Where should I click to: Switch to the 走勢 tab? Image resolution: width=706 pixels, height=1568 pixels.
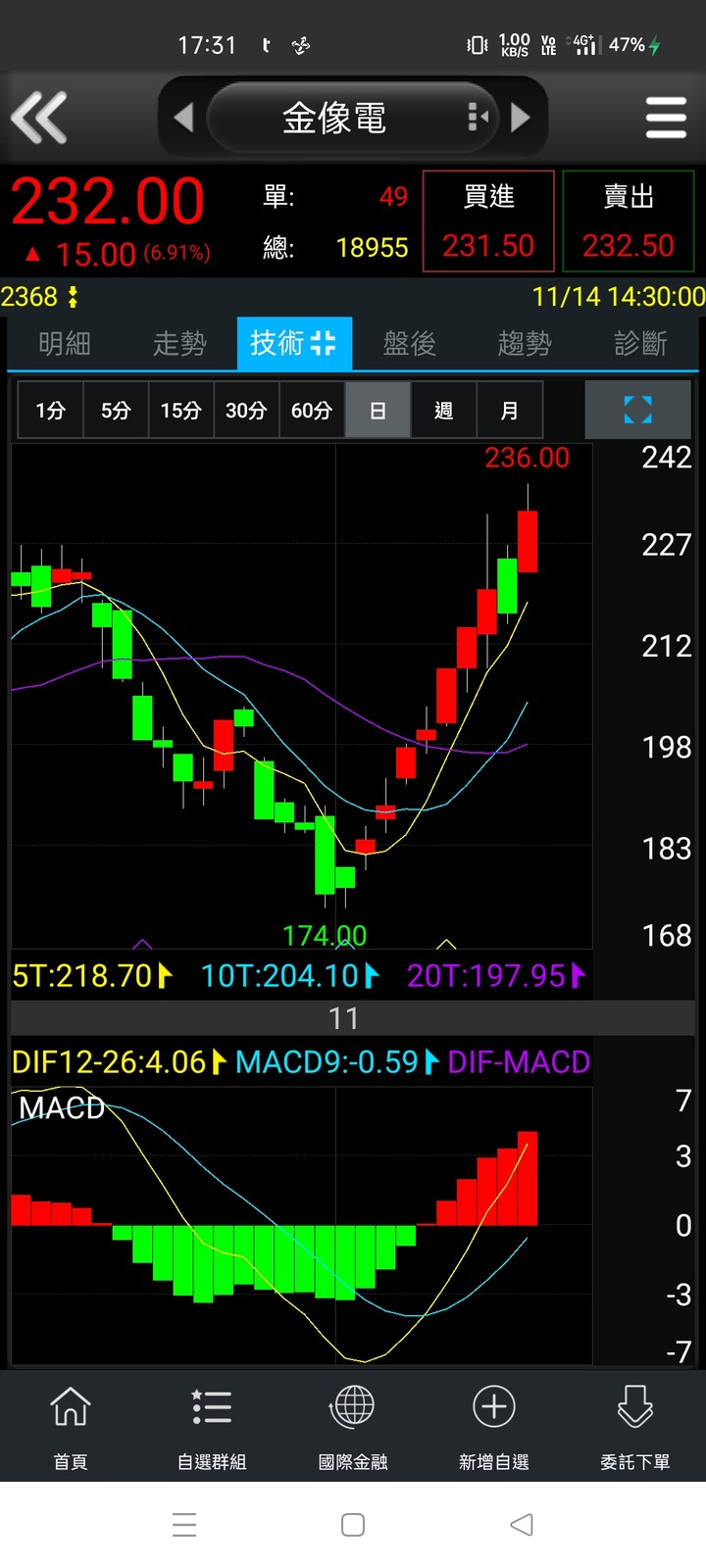click(179, 343)
